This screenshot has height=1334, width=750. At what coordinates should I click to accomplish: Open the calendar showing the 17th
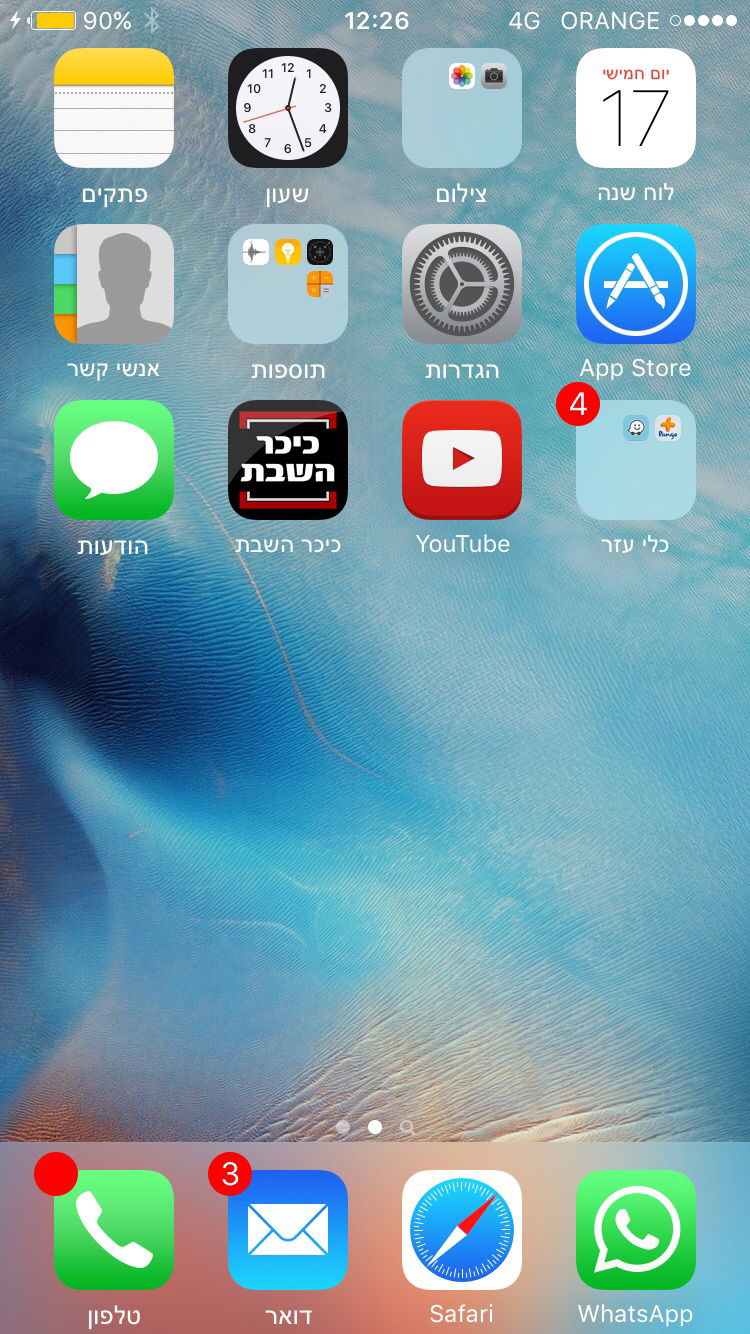tap(635, 108)
